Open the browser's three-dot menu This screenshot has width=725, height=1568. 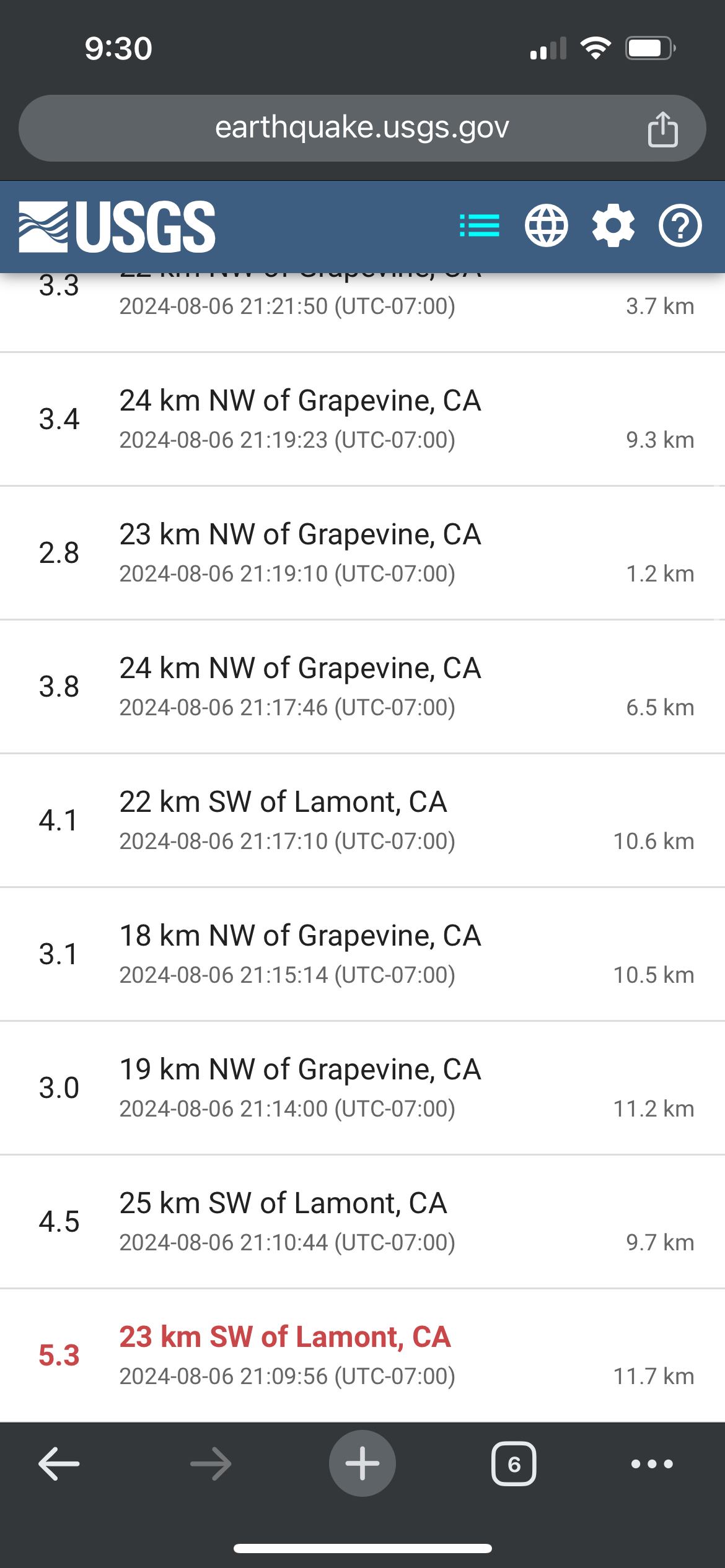click(652, 1464)
